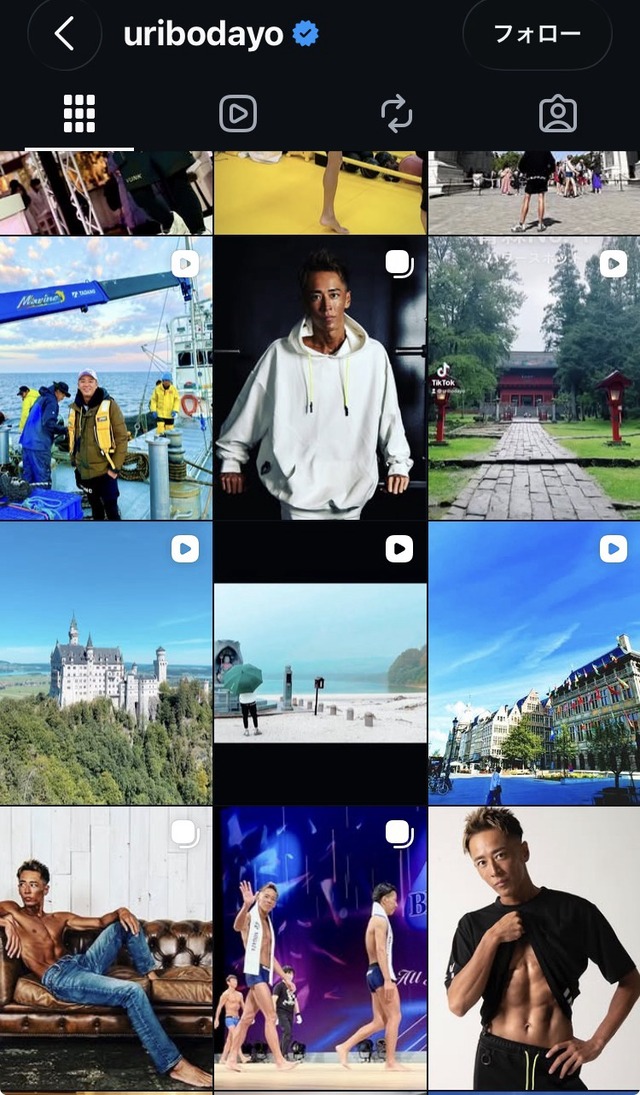Open the tagged photos tab

pyautogui.click(x=558, y=114)
